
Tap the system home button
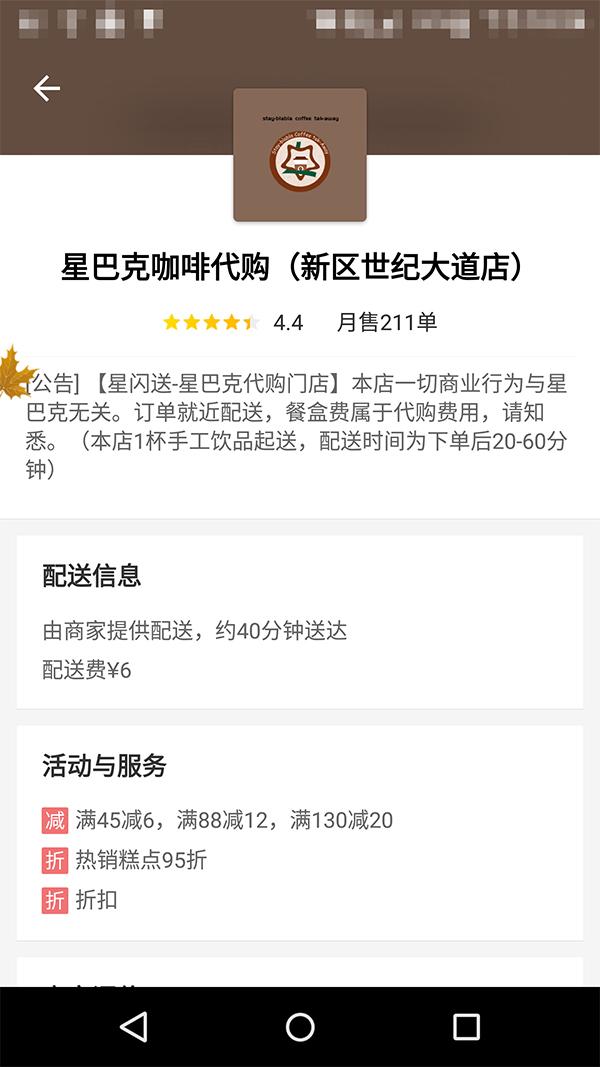coord(300,1027)
